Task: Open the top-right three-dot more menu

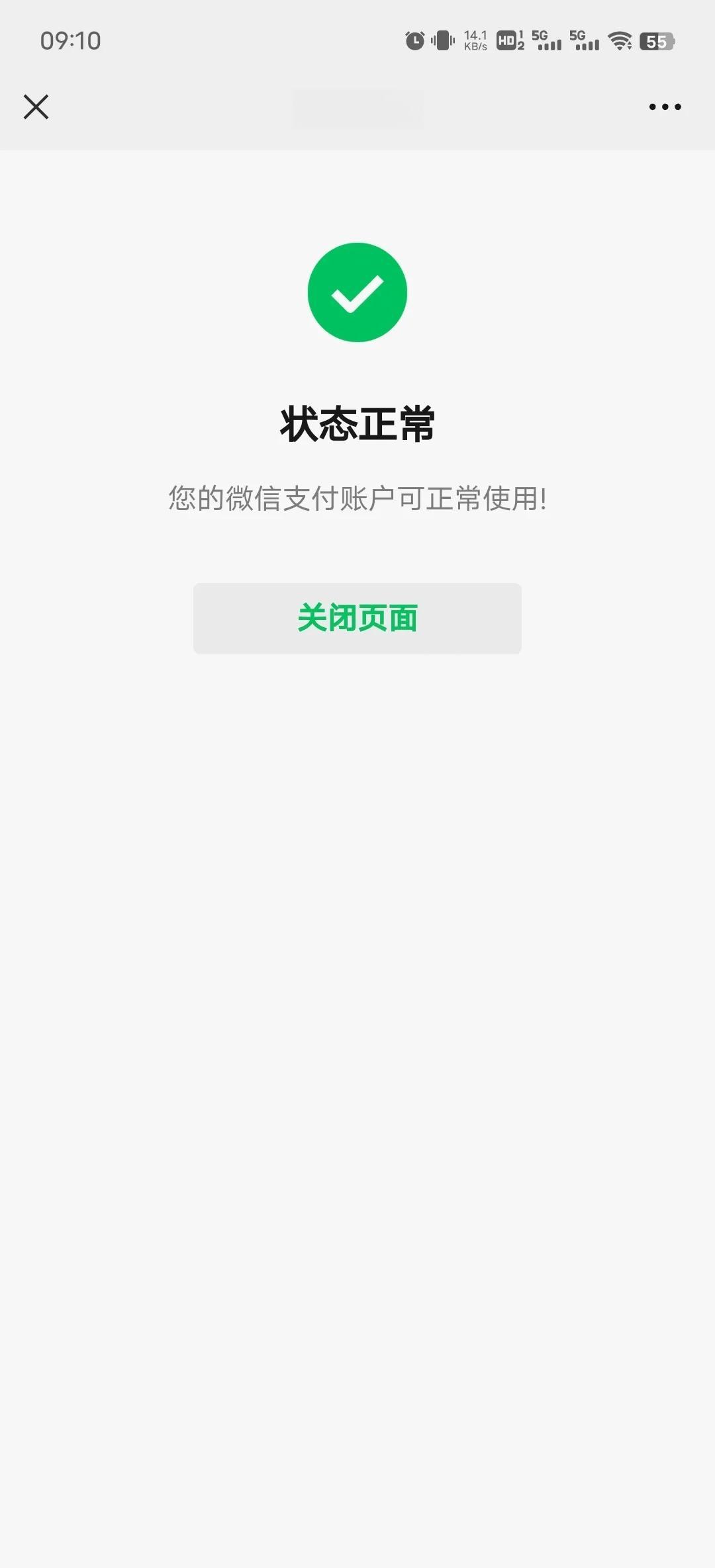Action: 664,107
